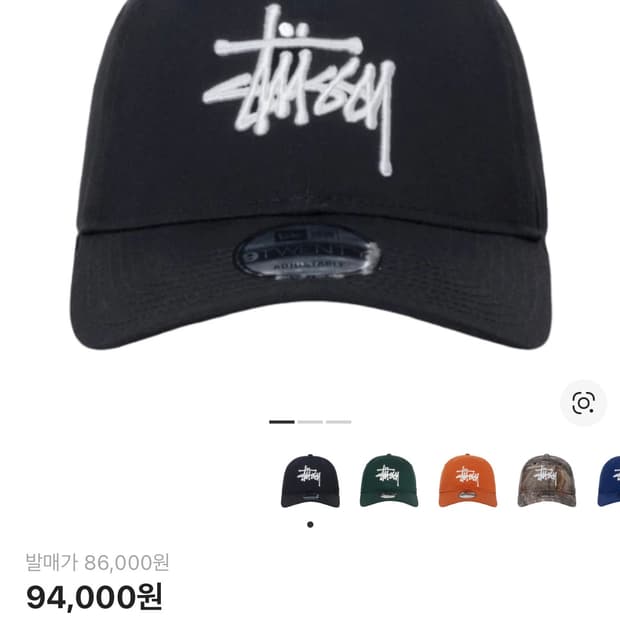Select the black cap color variant
Screen dimensions: 620x620
click(310, 481)
